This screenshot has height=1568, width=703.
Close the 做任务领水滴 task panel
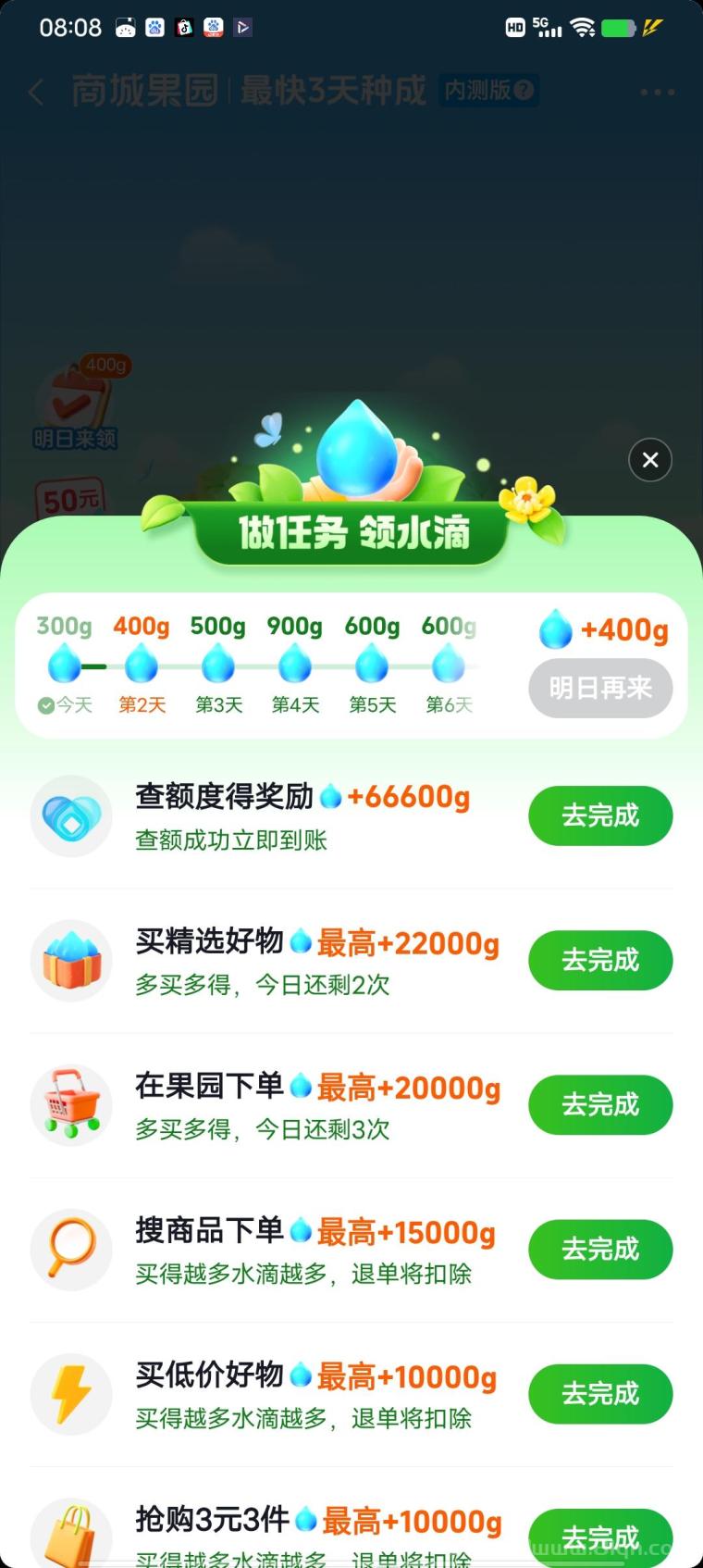click(650, 459)
